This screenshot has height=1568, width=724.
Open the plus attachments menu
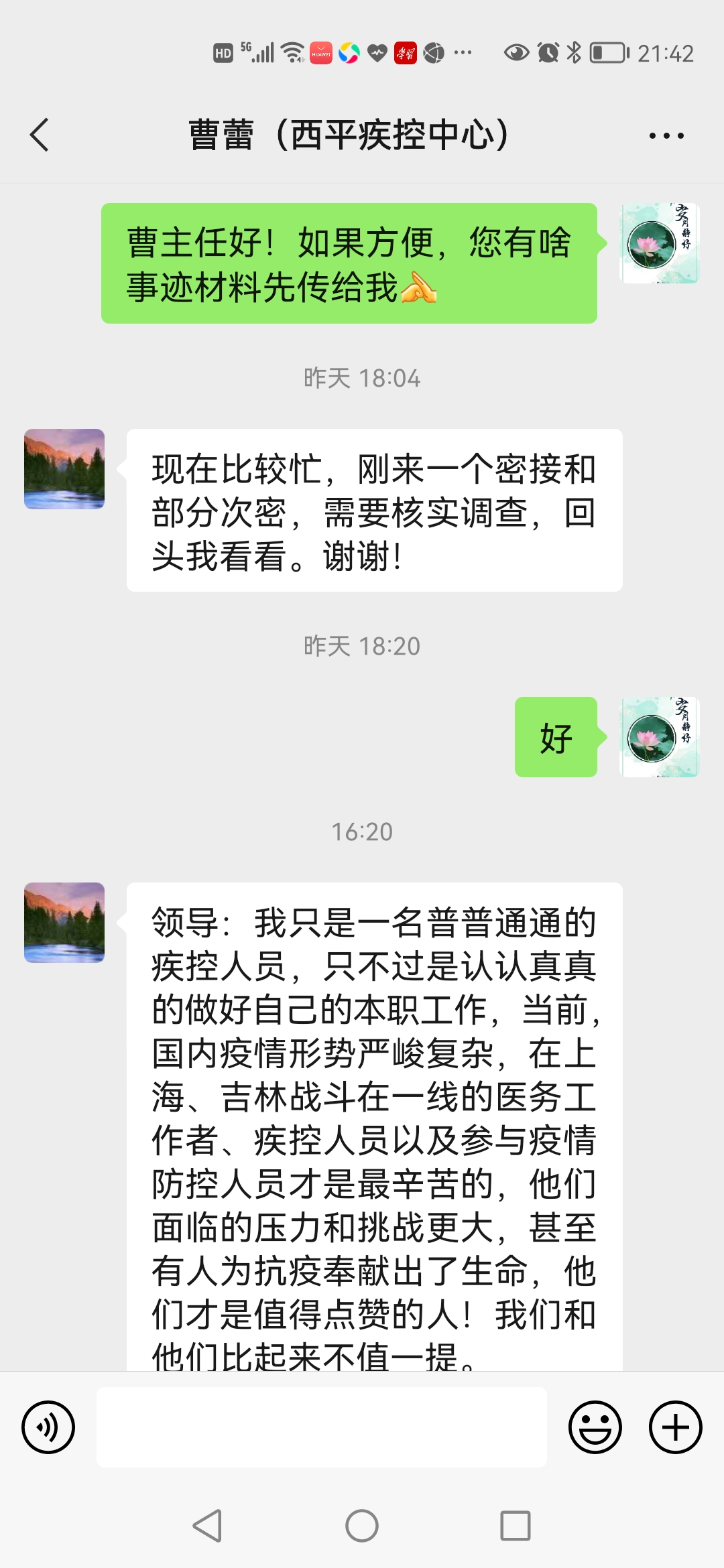675,1427
